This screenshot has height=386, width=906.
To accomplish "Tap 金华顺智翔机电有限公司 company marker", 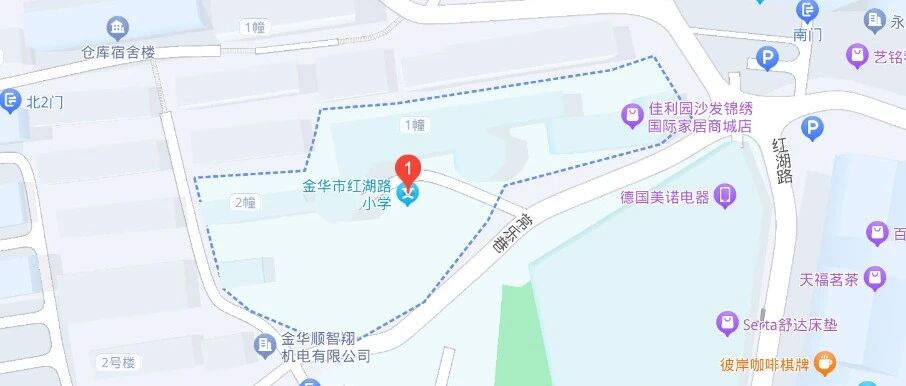I will [x=265, y=346].
